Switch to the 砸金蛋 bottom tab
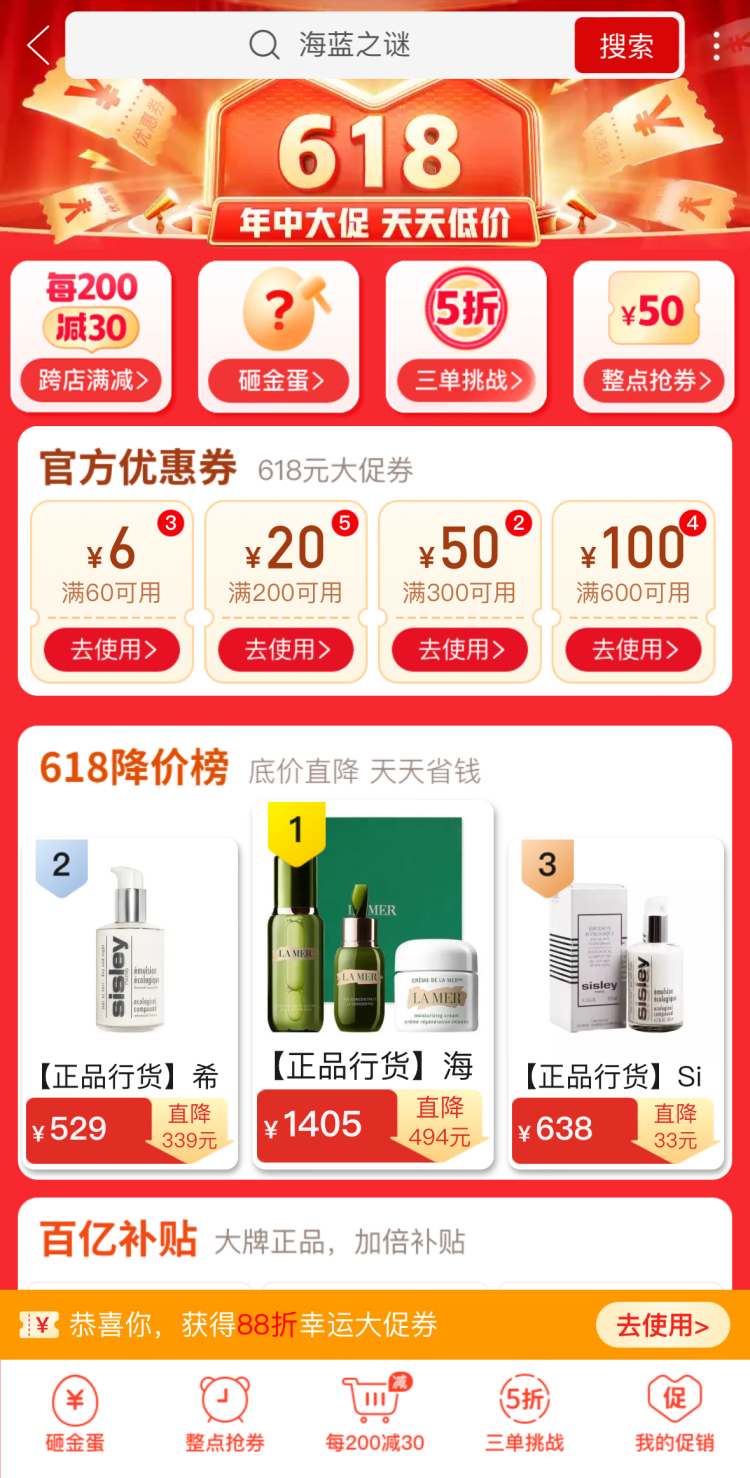This screenshot has width=750, height=1478. coord(75,1414)
